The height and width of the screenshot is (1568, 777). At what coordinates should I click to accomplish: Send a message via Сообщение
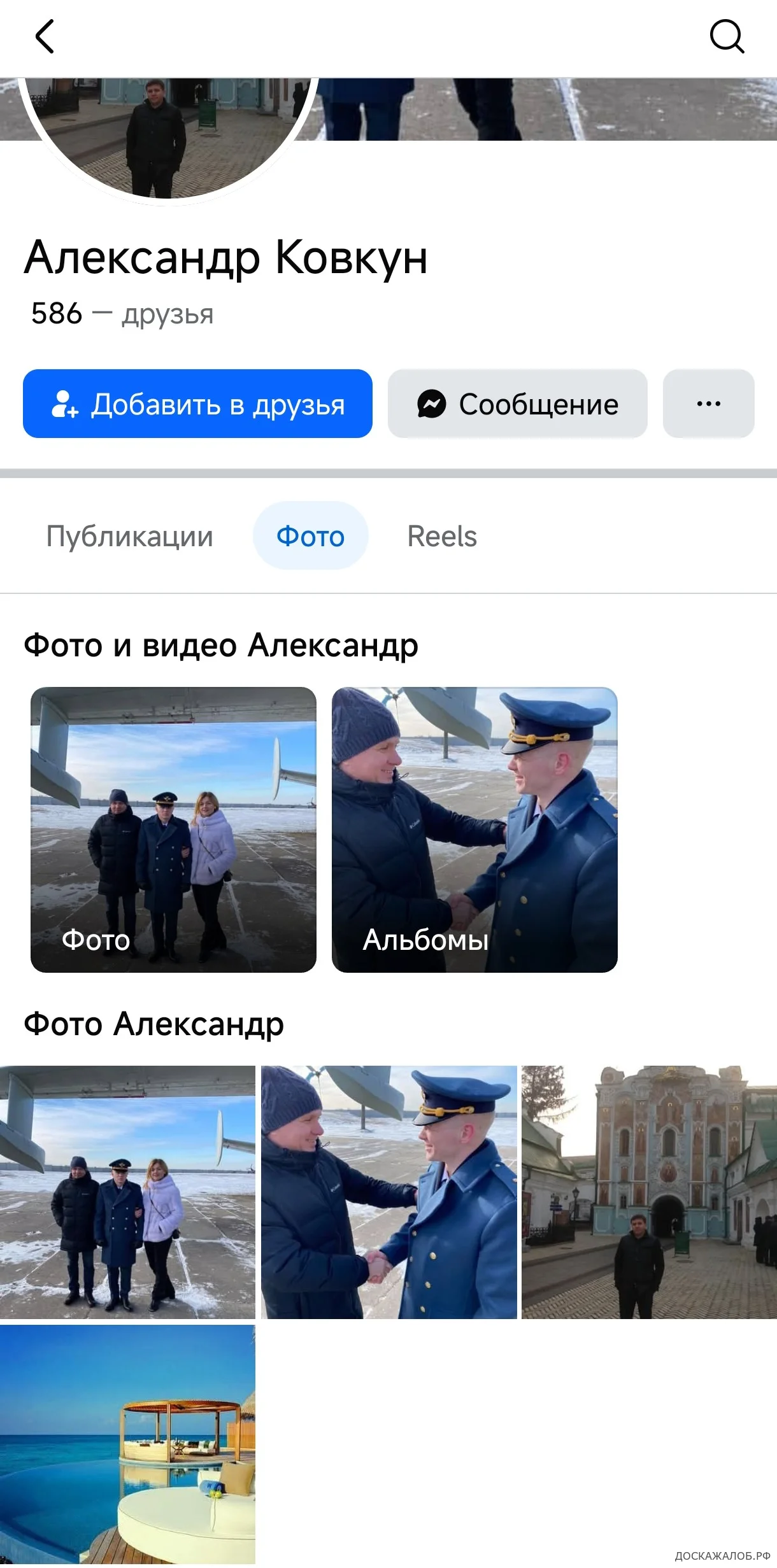click(x=517, y=404)
